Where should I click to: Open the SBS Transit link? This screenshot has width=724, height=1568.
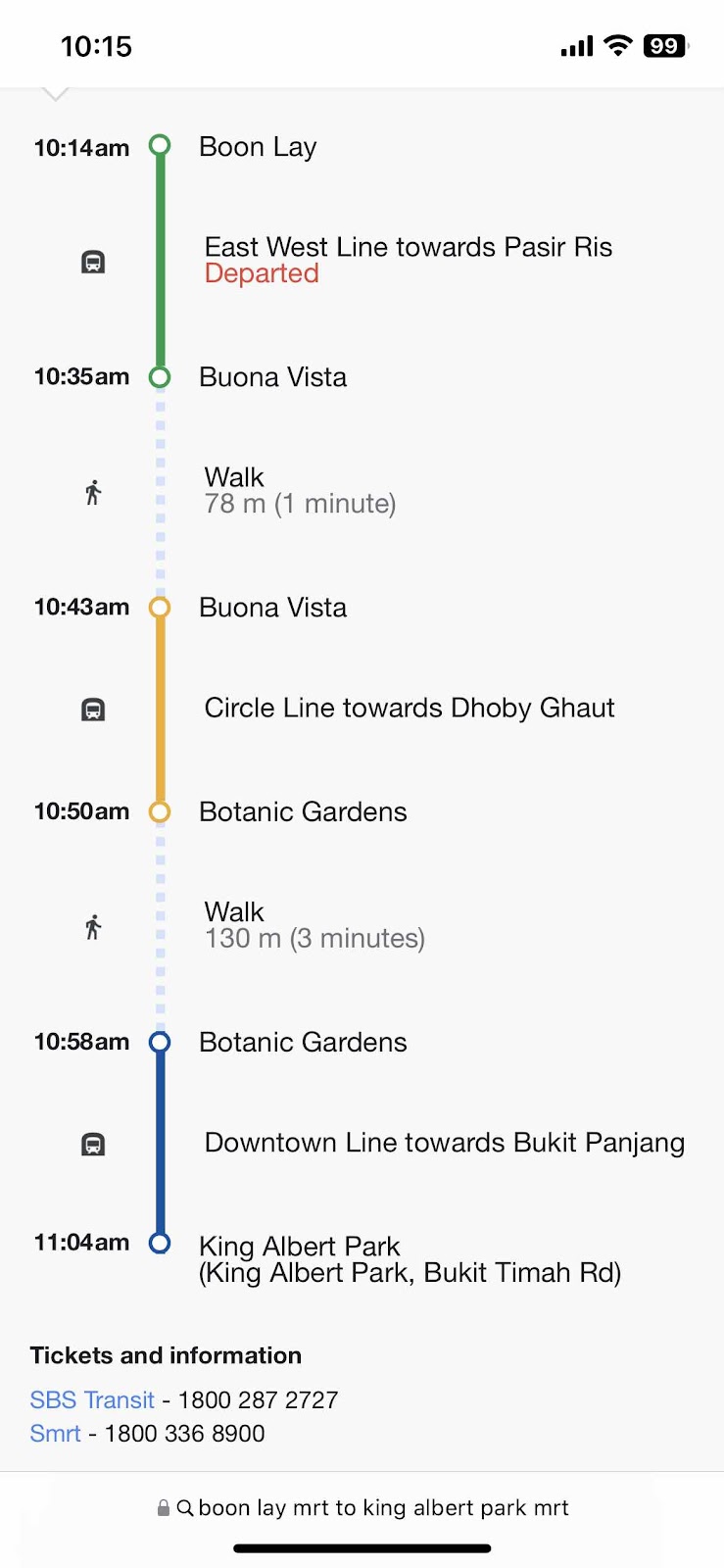(x=92, y=1399)
